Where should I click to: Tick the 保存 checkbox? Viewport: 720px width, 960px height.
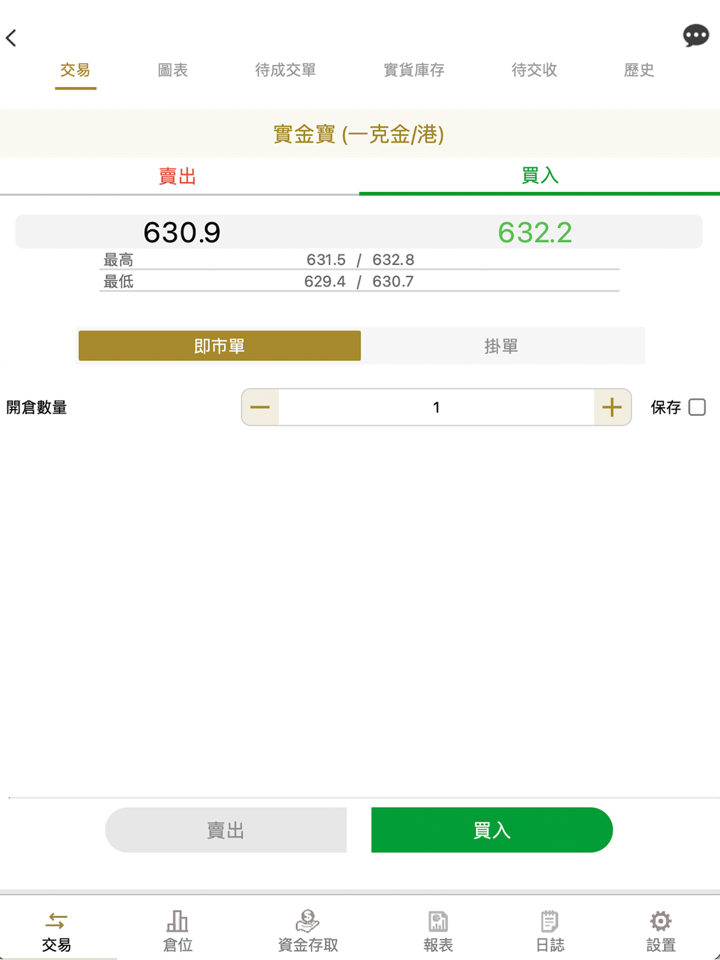[x=697, y=407]
